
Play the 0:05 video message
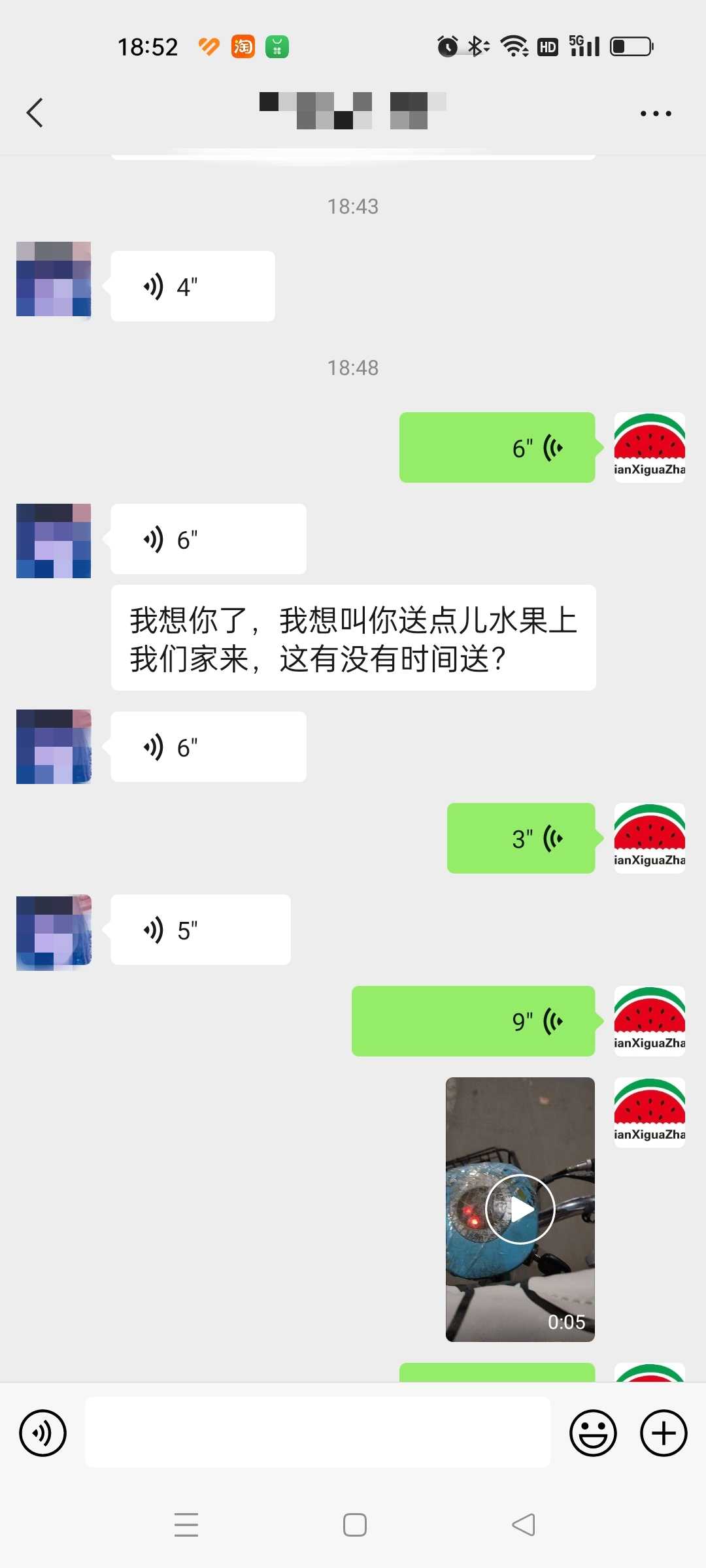(x=520, y=1209)
